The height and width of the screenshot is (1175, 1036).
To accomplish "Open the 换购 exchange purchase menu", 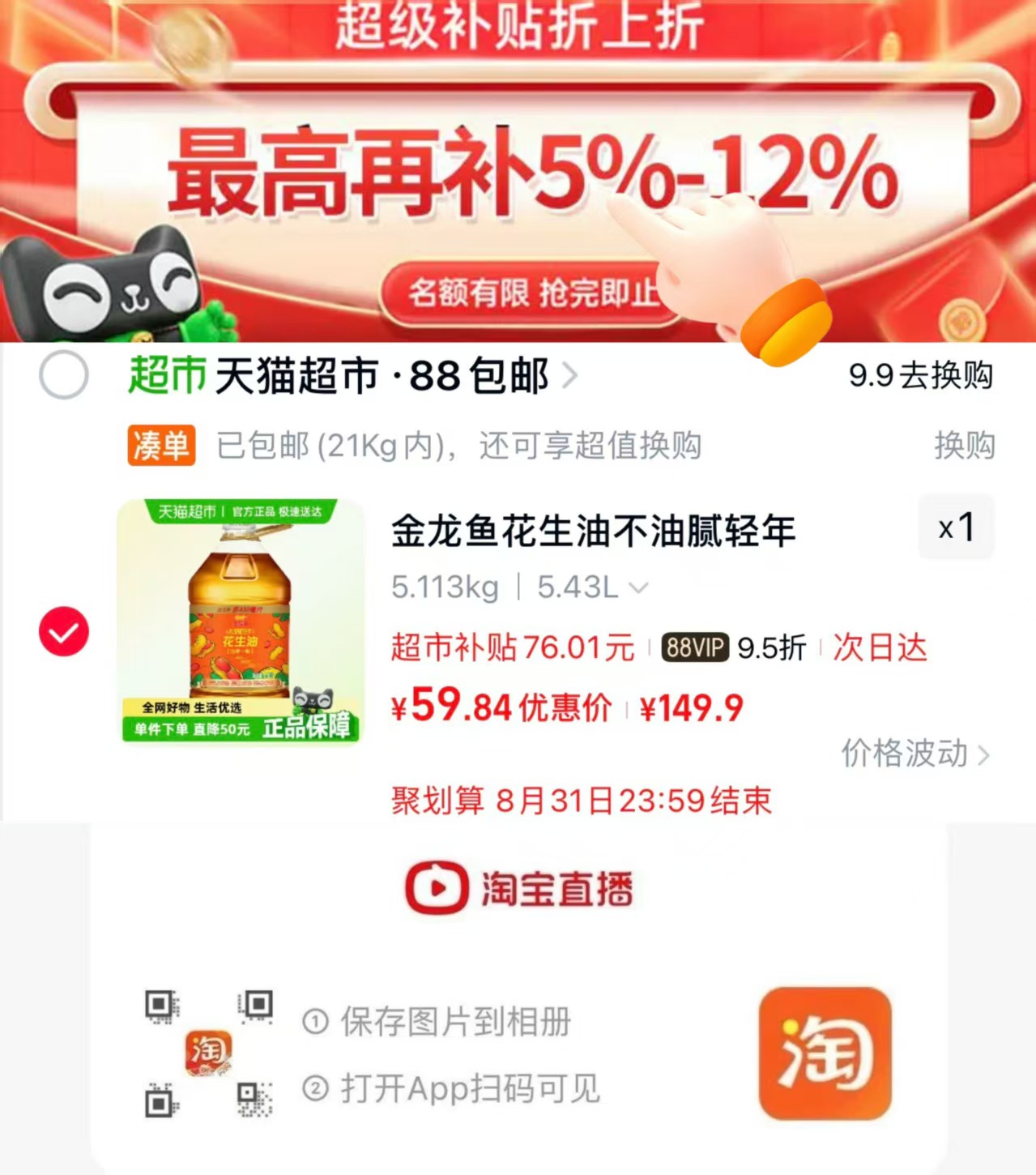I will point(966,445).
